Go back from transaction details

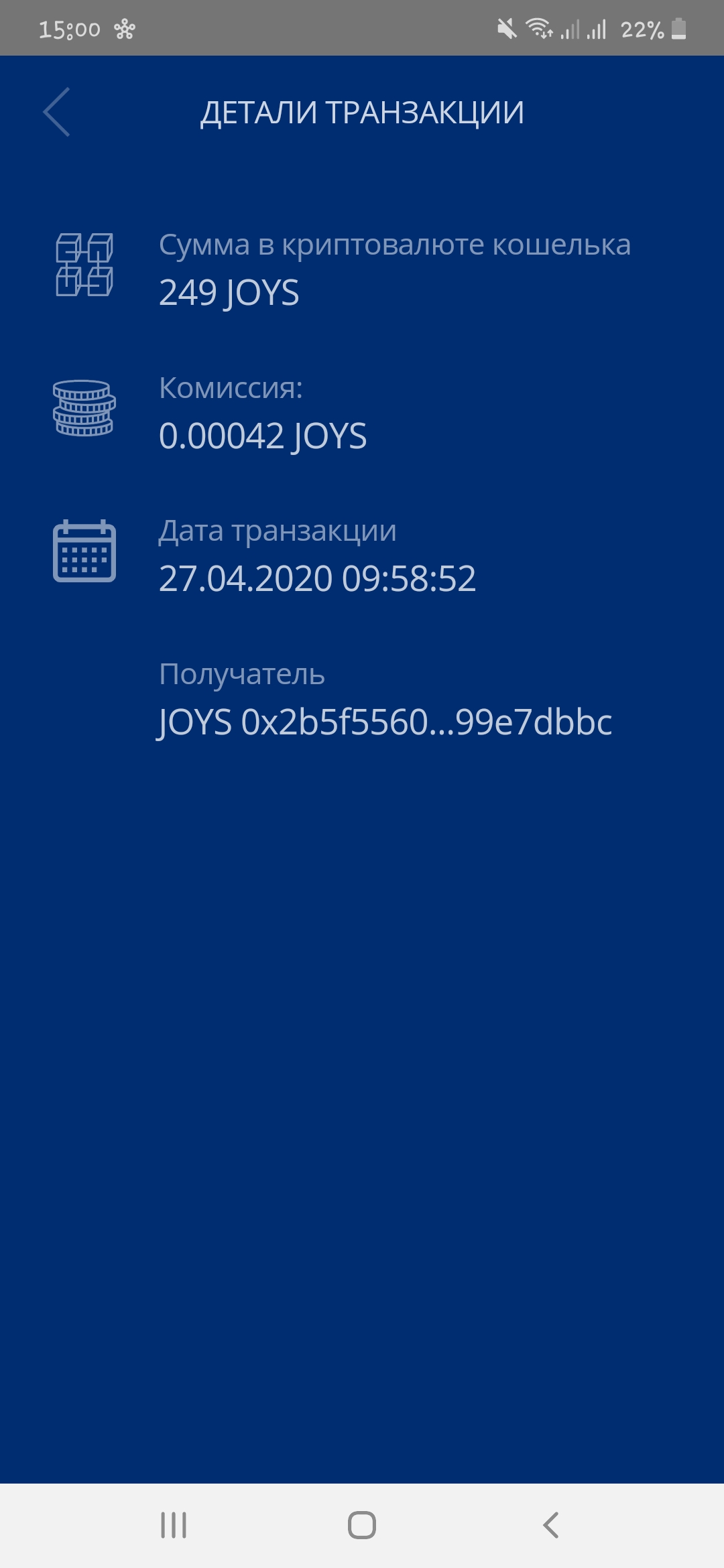pyautogui.click(x=57, y=113)
